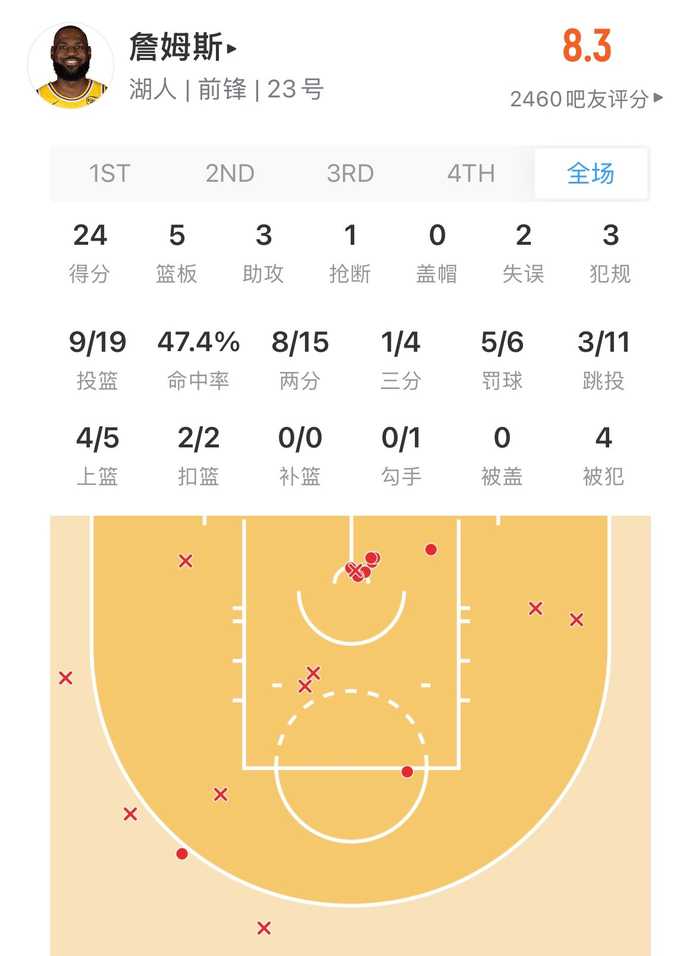Select the 全场 full game tab
Image resolution: width=700 pixels, height=956 pixels.
pos(590,173)
